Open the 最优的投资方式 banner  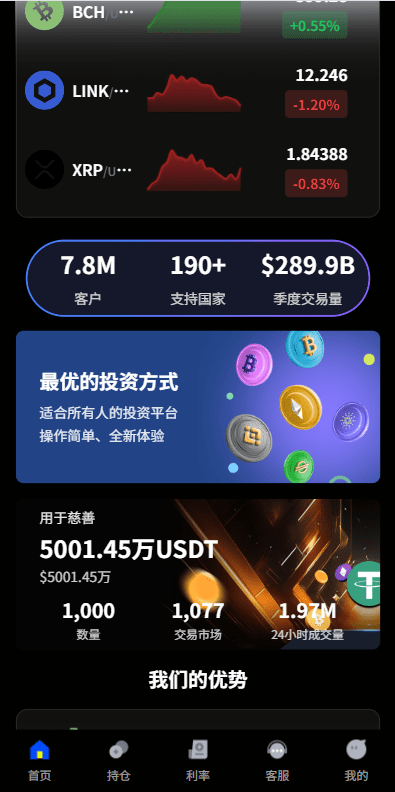point(198,407)
